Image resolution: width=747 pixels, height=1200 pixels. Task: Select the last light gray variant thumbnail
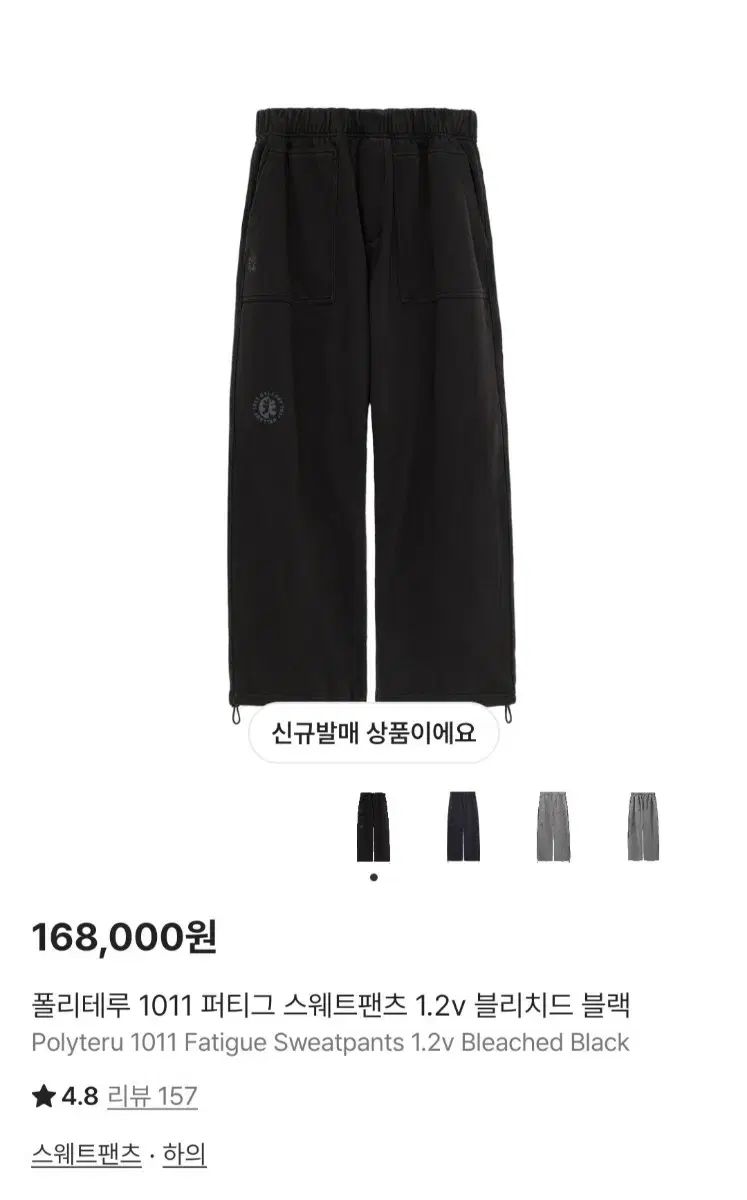643,826
